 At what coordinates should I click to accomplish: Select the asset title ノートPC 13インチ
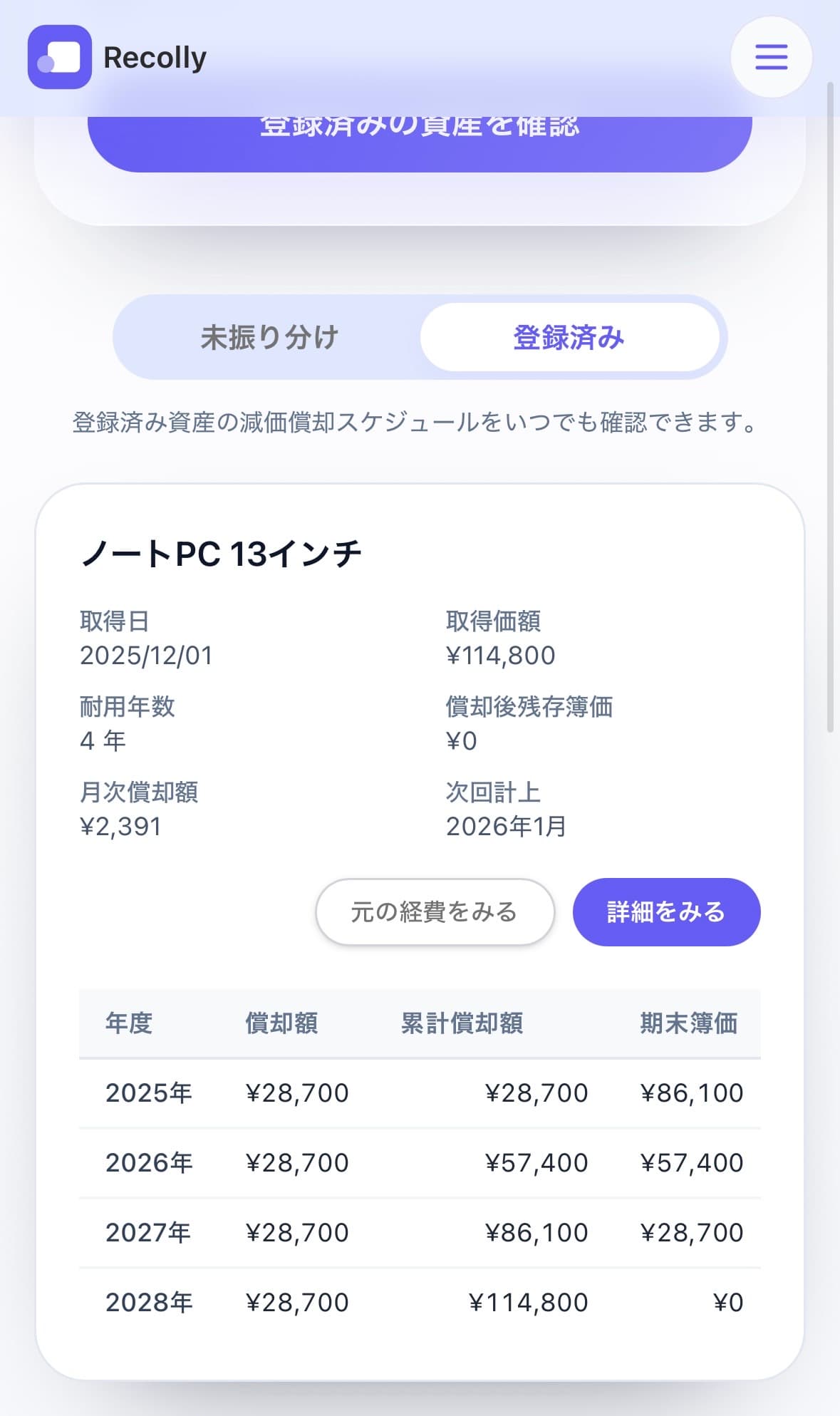(222, 551)
